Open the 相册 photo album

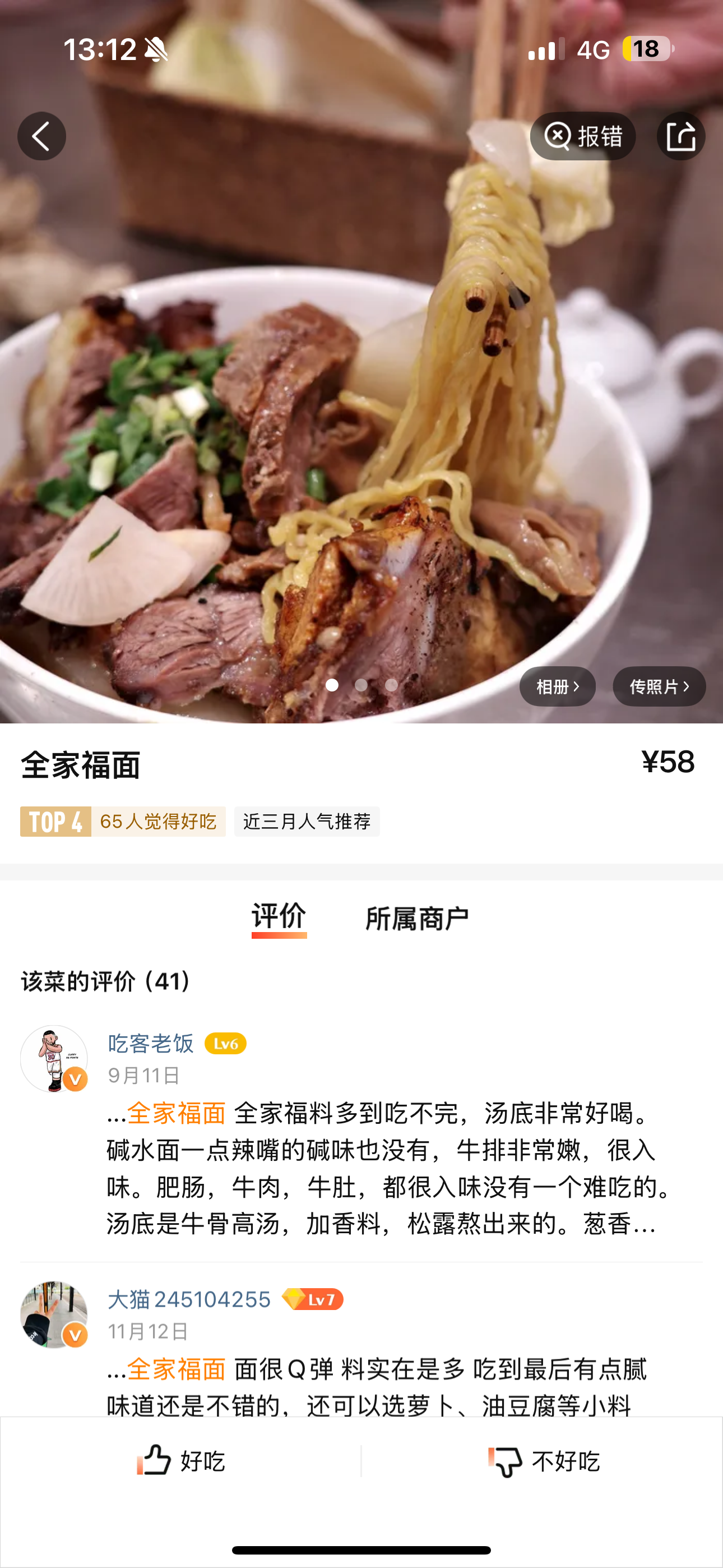(557, 686)
